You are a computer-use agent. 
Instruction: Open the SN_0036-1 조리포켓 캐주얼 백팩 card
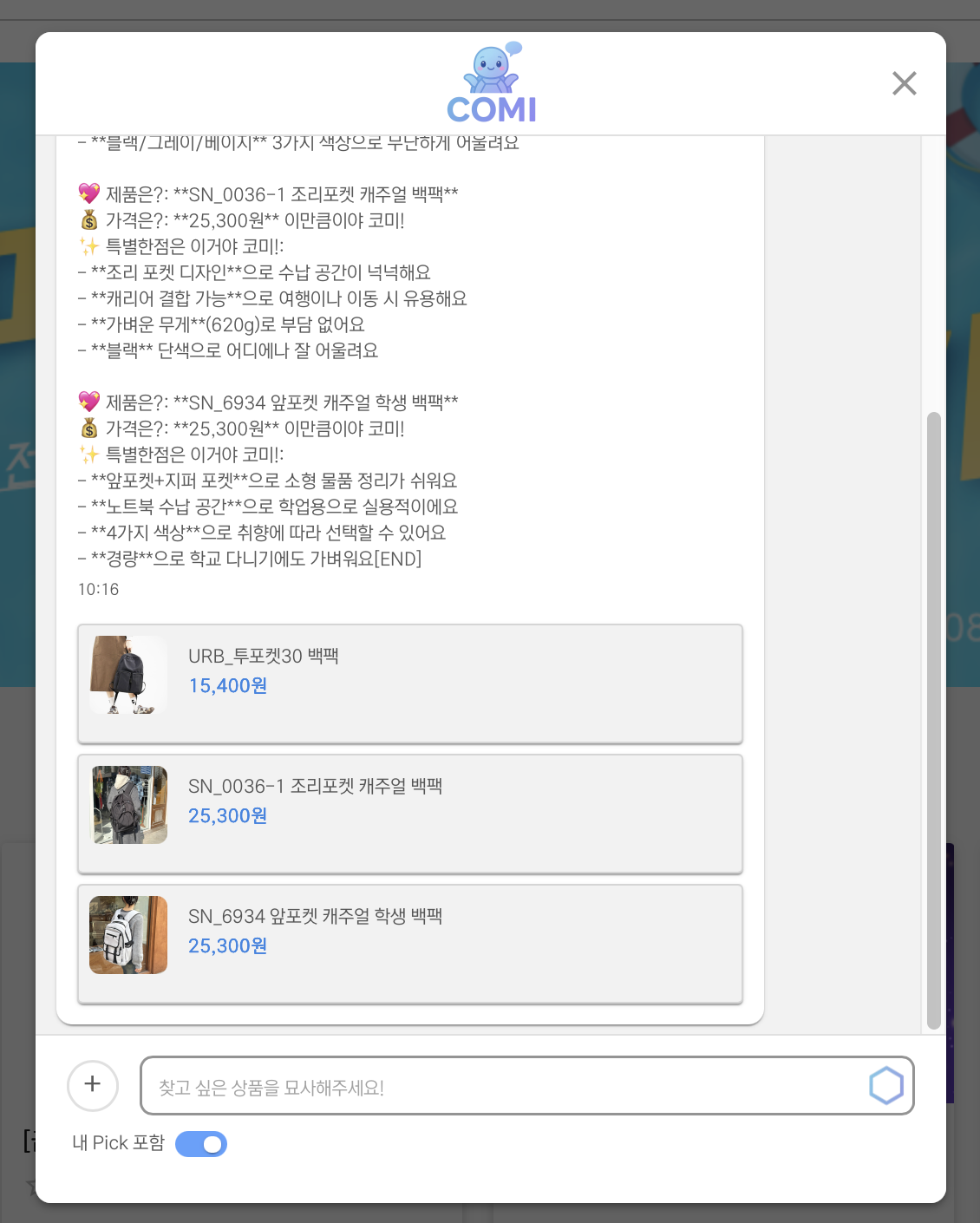[409, 814]
